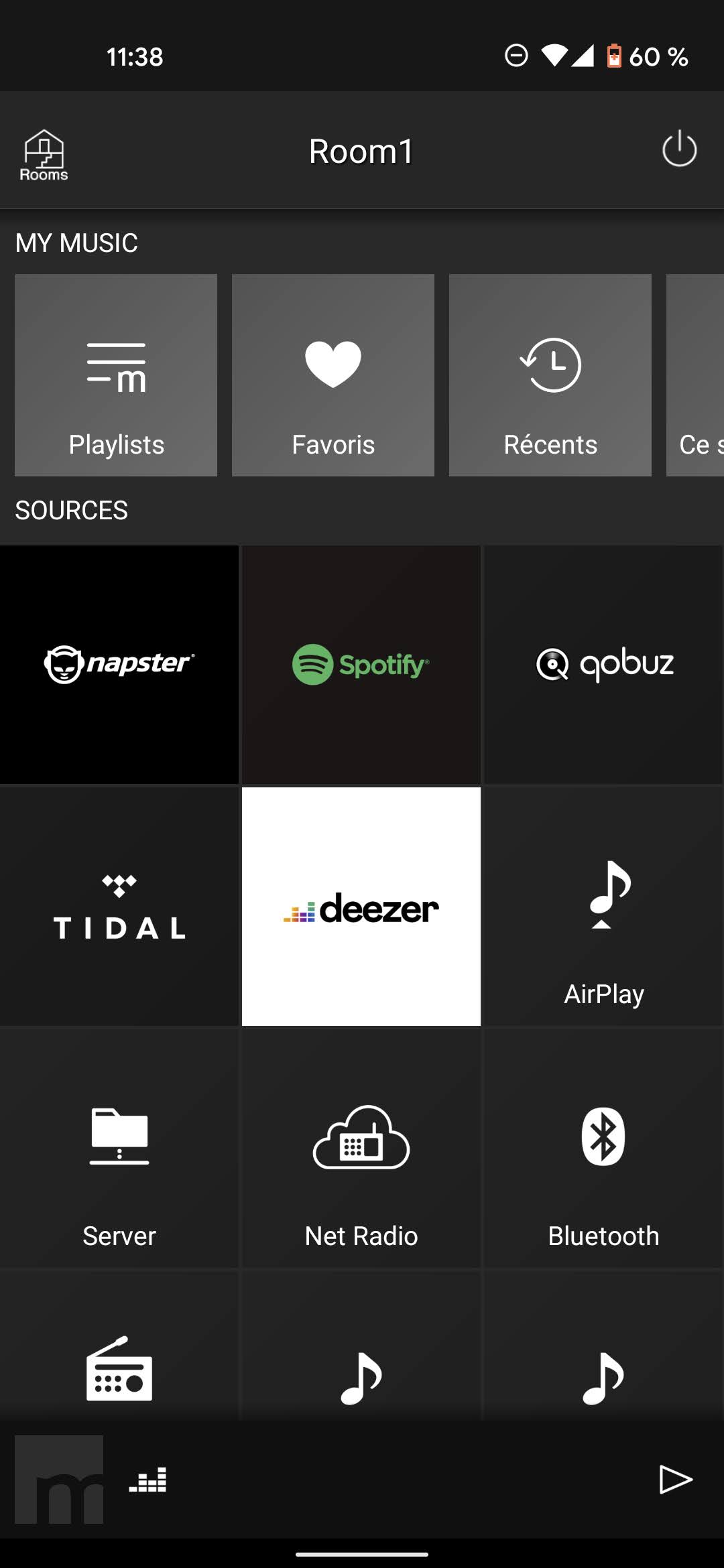Select the TIDAL source
The image size is (724, 1568).
pyautogui.click(x=119, y=907)
